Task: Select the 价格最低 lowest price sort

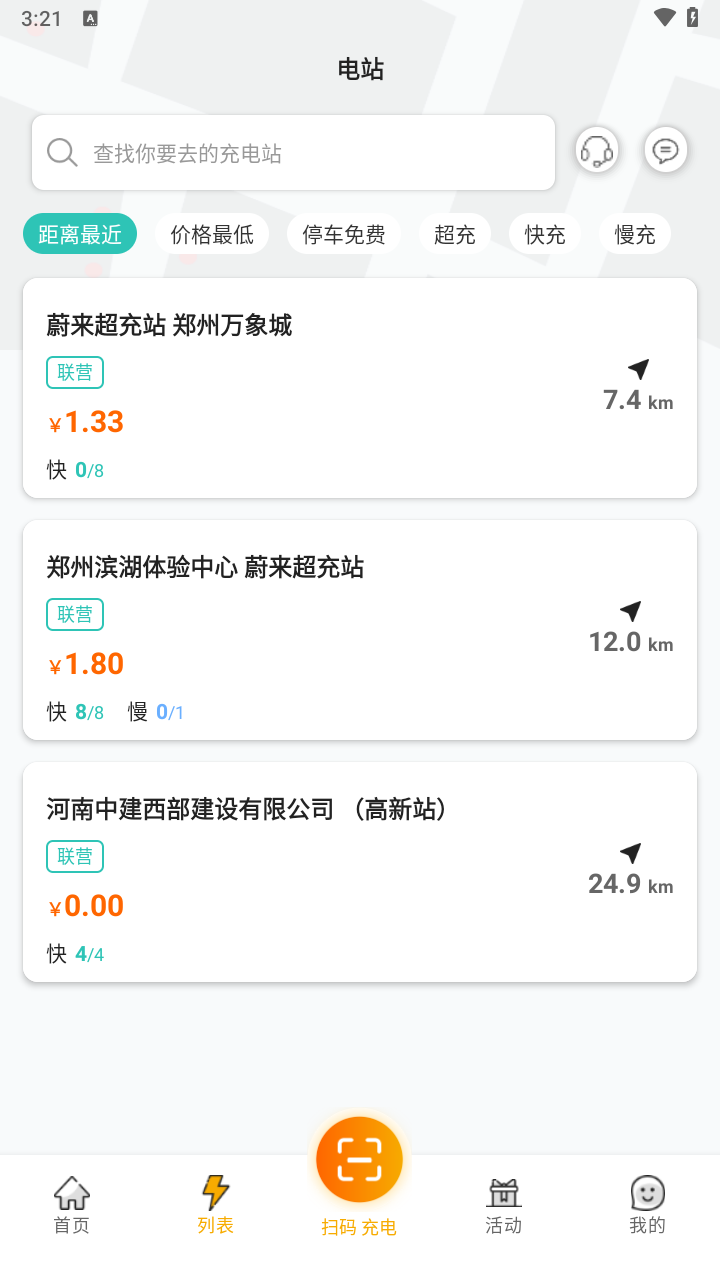Action: [212, 233]
